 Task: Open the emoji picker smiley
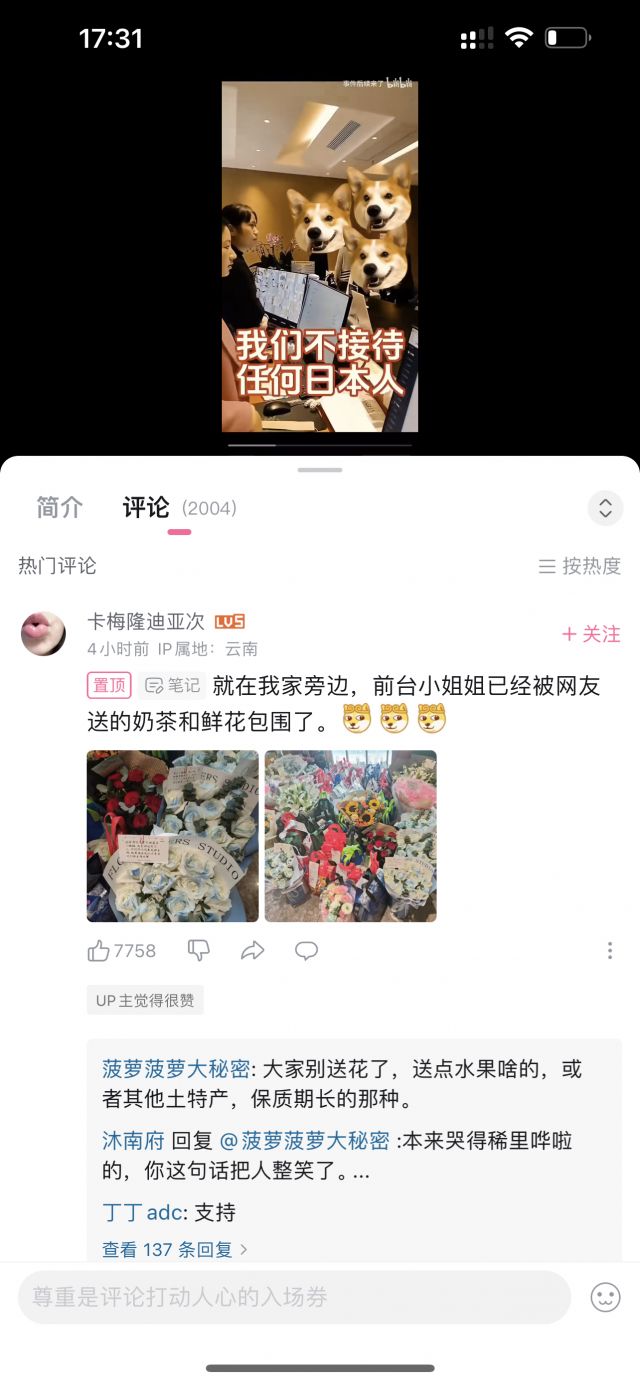605,1298
